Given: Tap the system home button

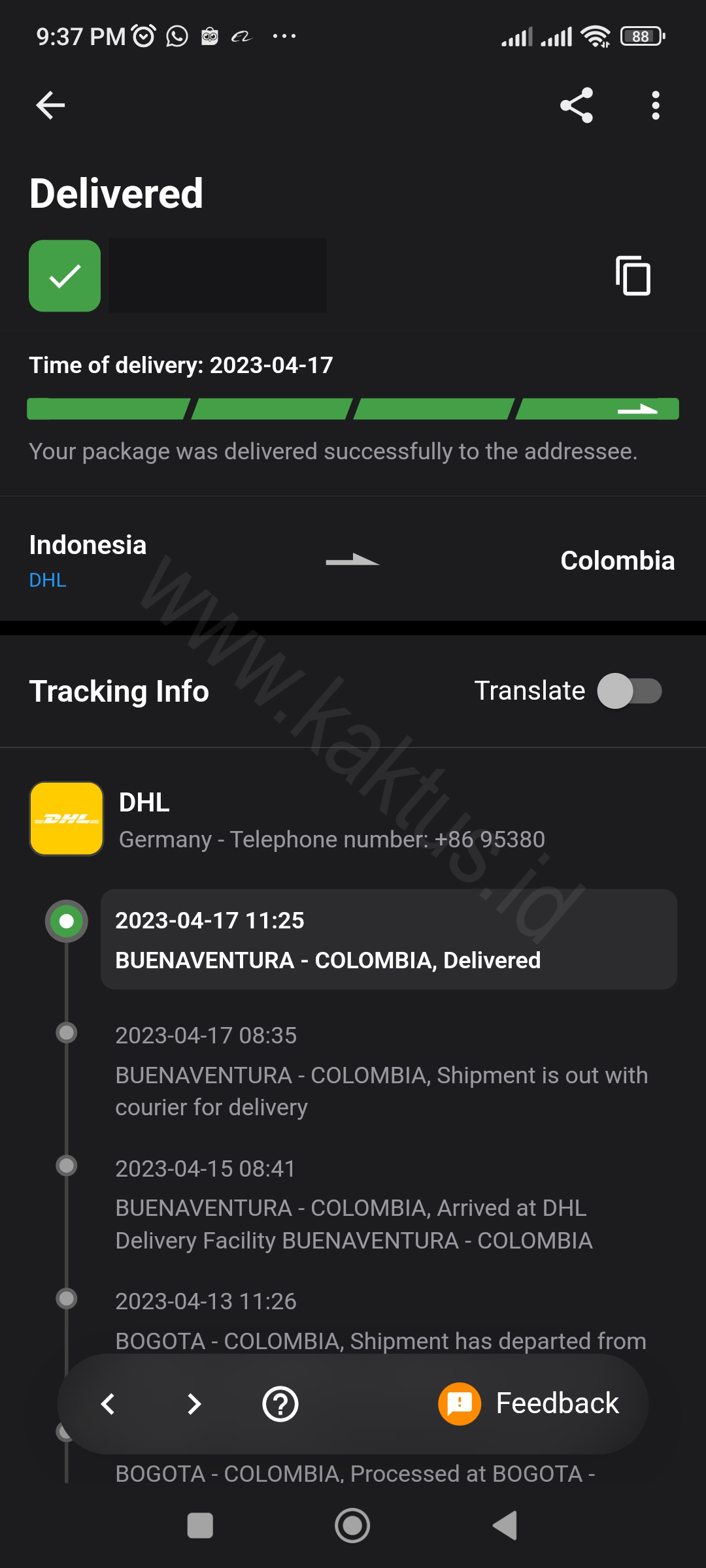Looking at the screenshot, I should pyautogui.click(x=352, y=1526).
